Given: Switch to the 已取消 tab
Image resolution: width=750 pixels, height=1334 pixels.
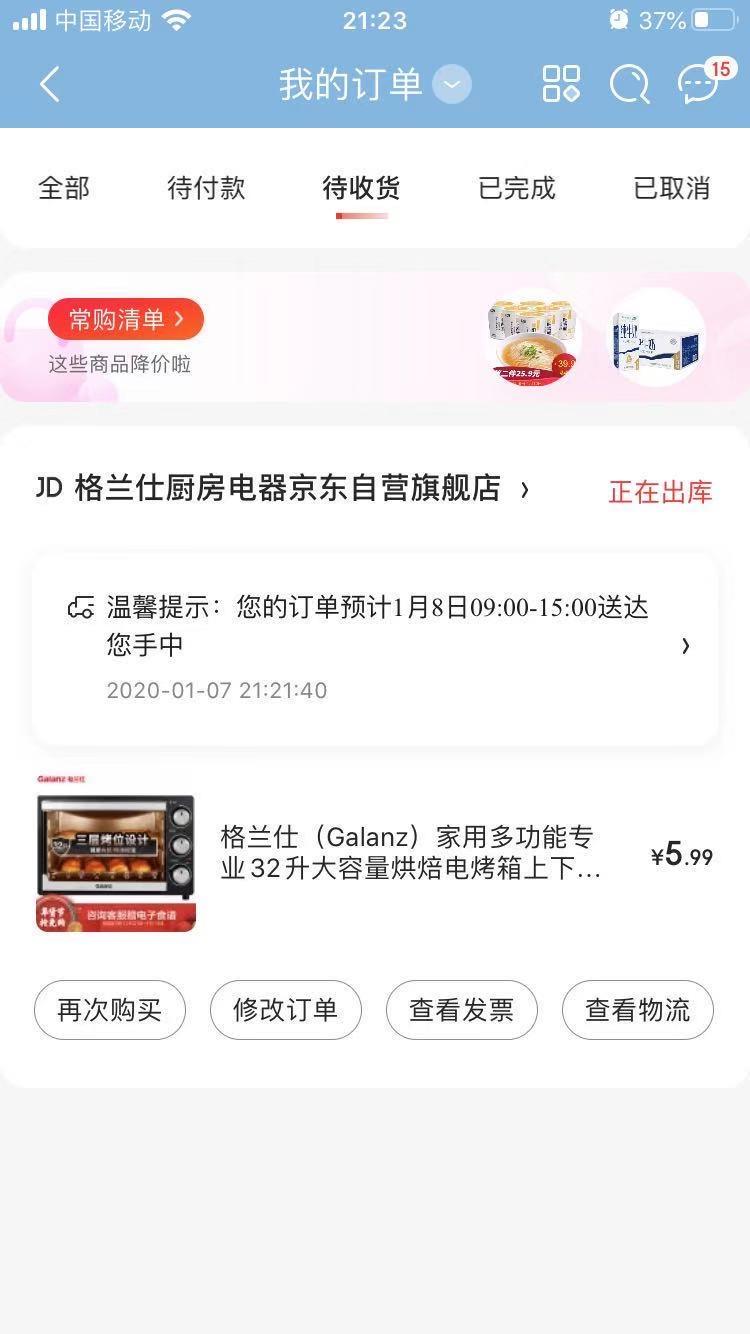Looking at the screenshot, I should click(x=672, y=188).
